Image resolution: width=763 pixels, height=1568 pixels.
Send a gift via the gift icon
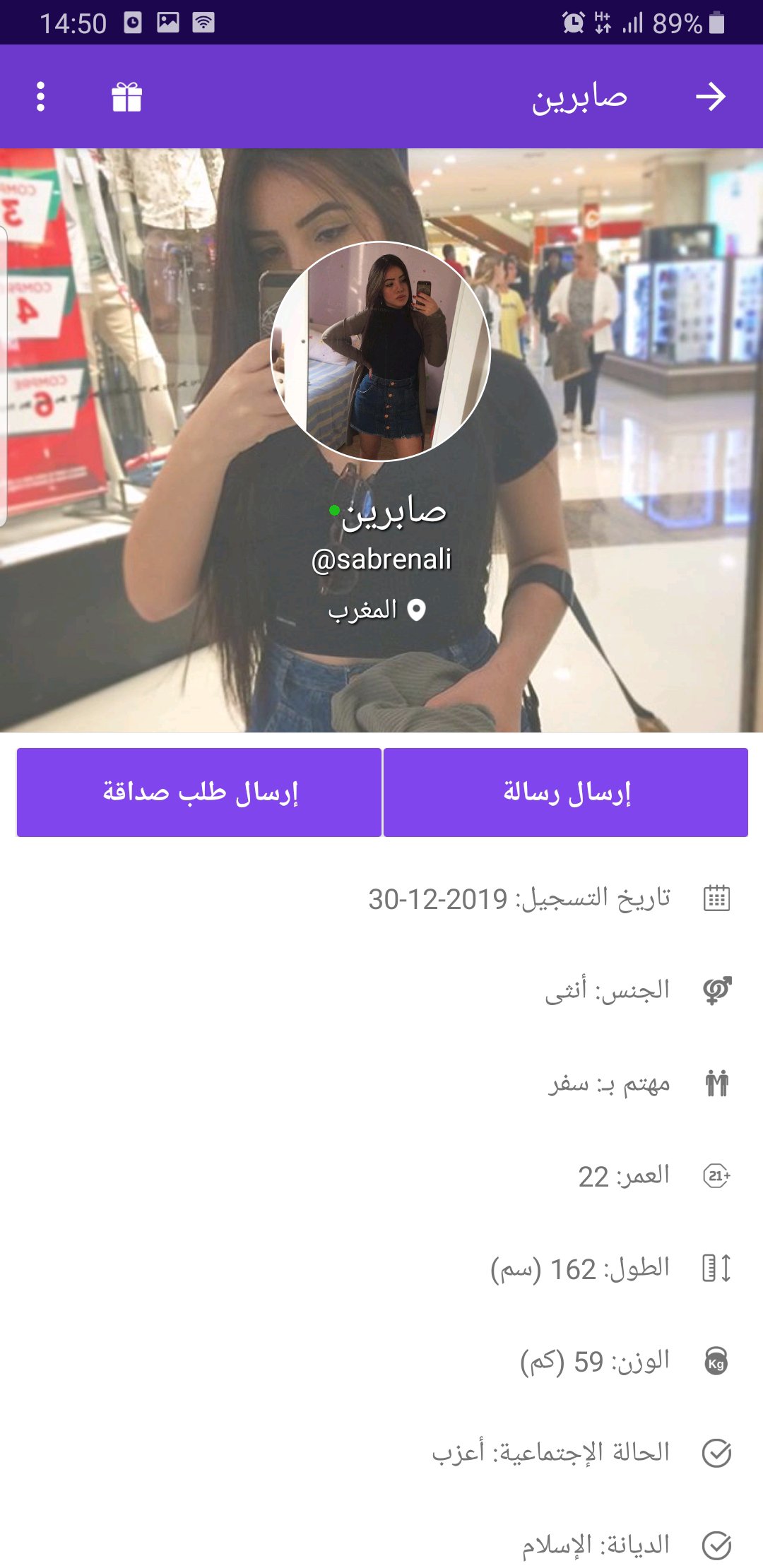point(127,97)
